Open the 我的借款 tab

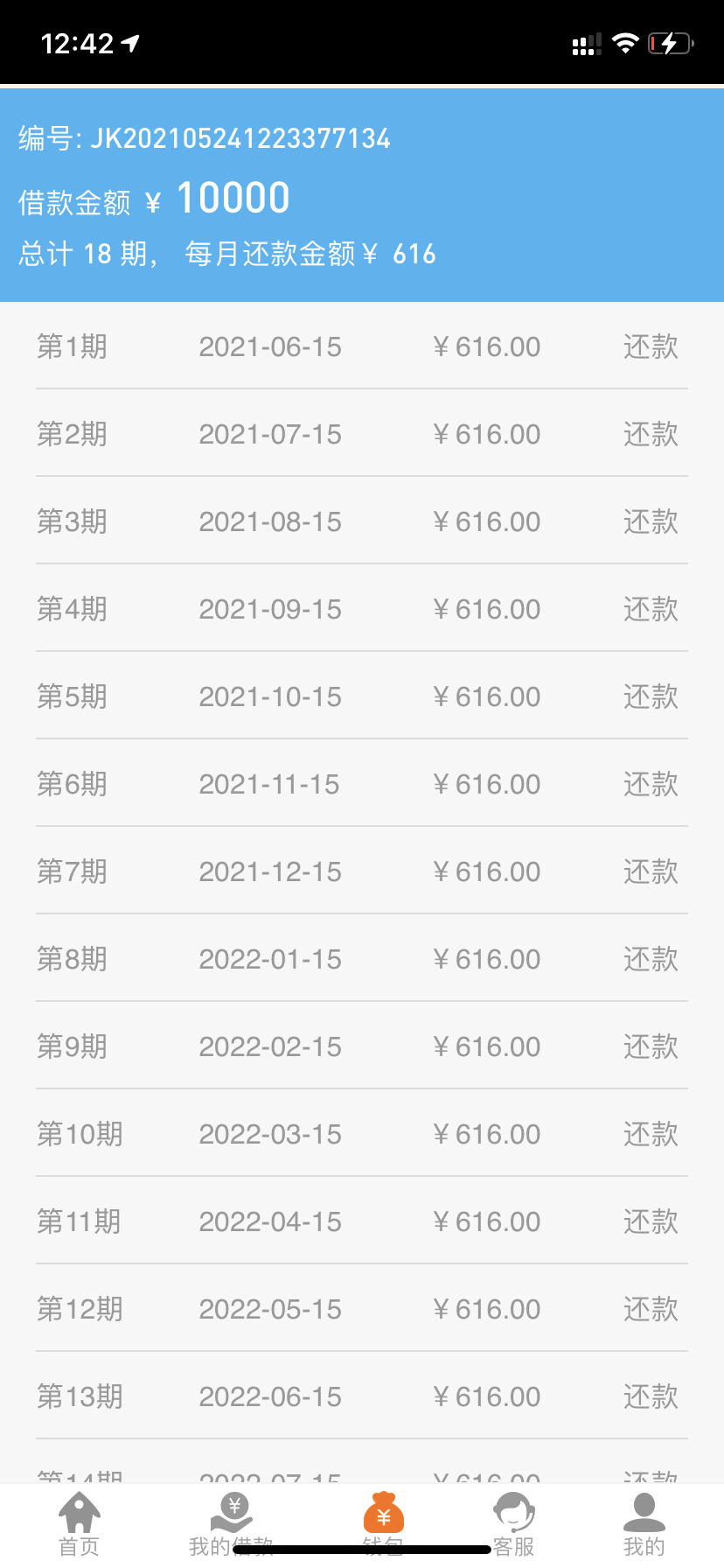click(x=232, y=1524)
